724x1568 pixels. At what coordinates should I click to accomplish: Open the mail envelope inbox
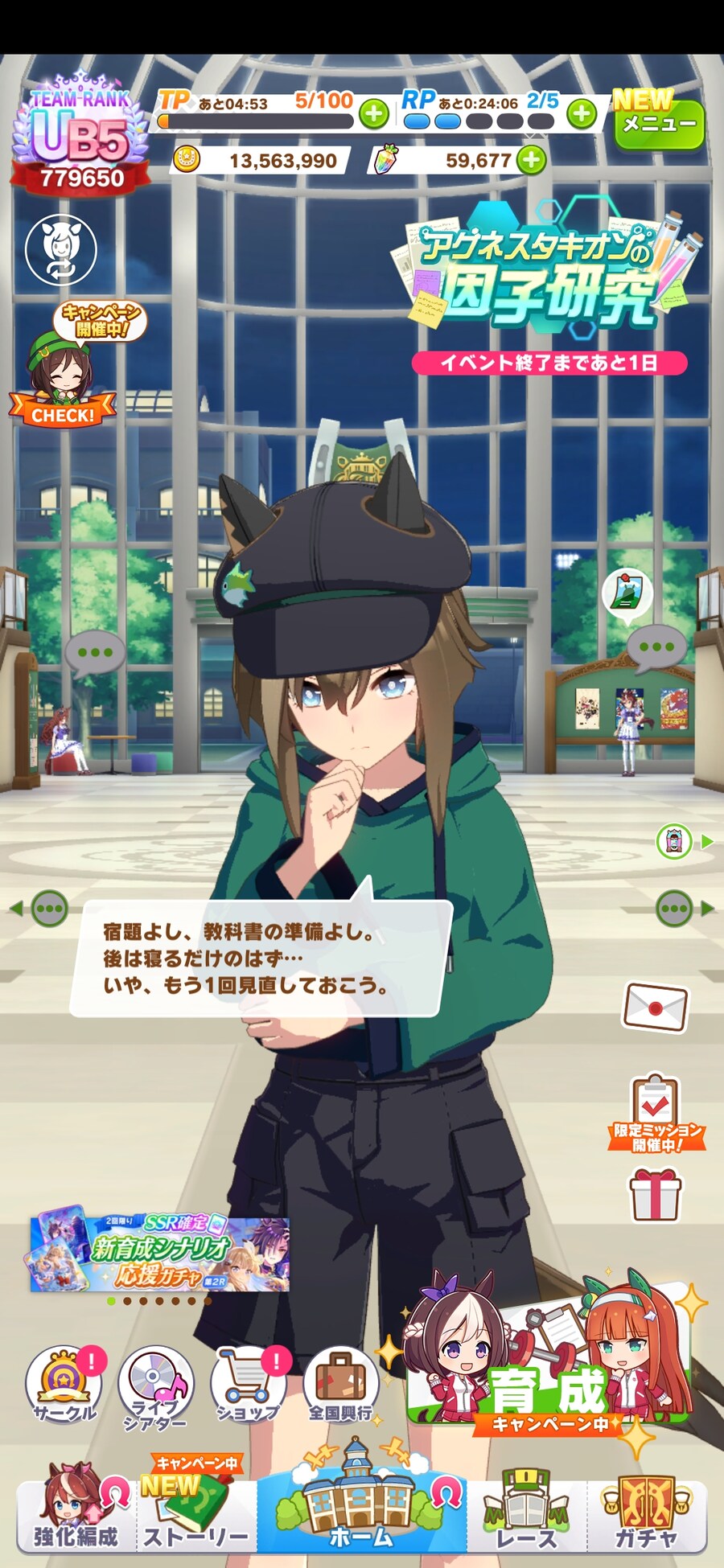pyautogui.click(x=656, y=1007)
